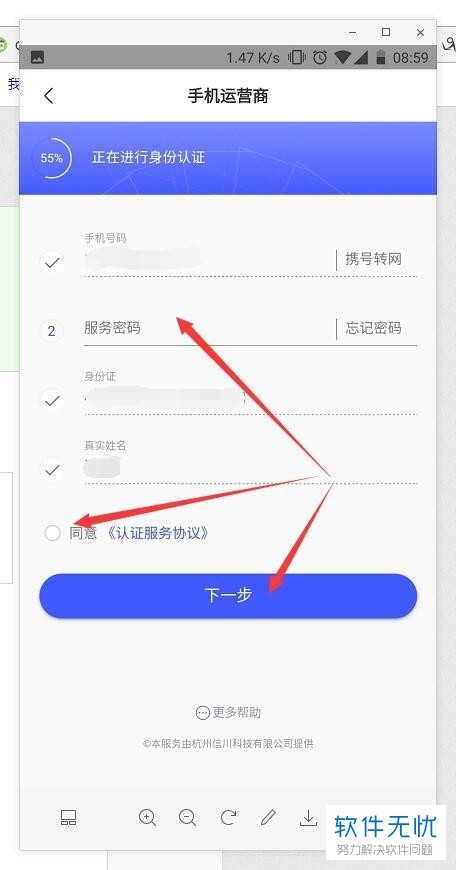
Task: Open 更多帮助 for more help
Action: (228, 712)
